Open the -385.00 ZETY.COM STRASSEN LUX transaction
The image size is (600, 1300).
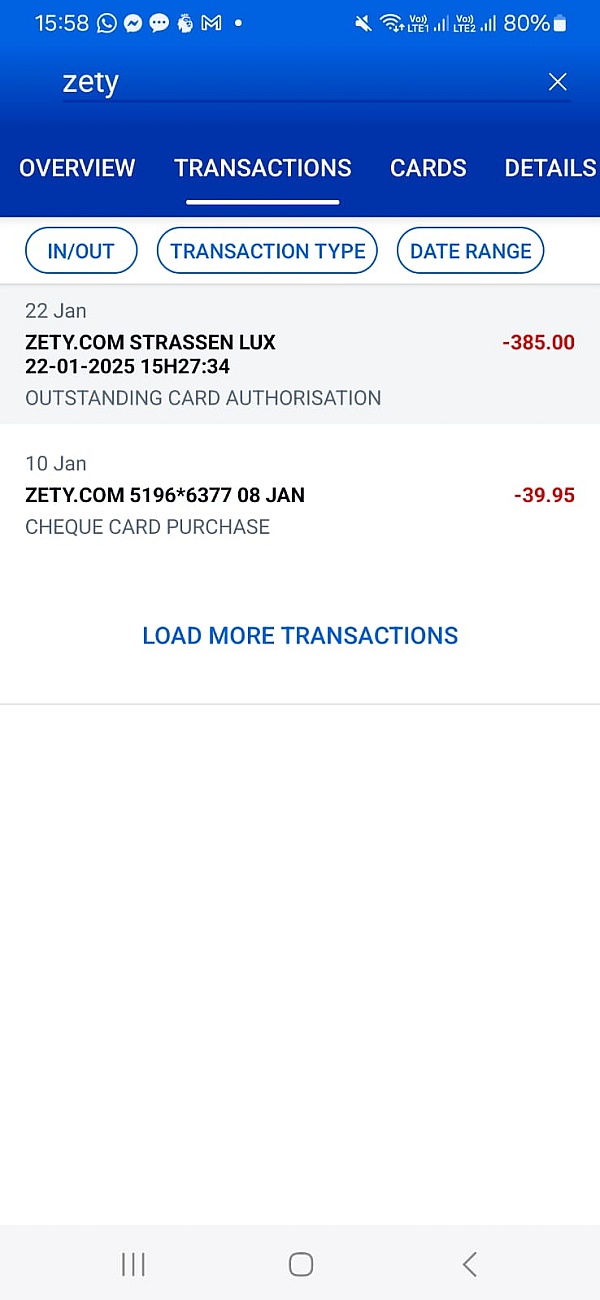point(300,355)
